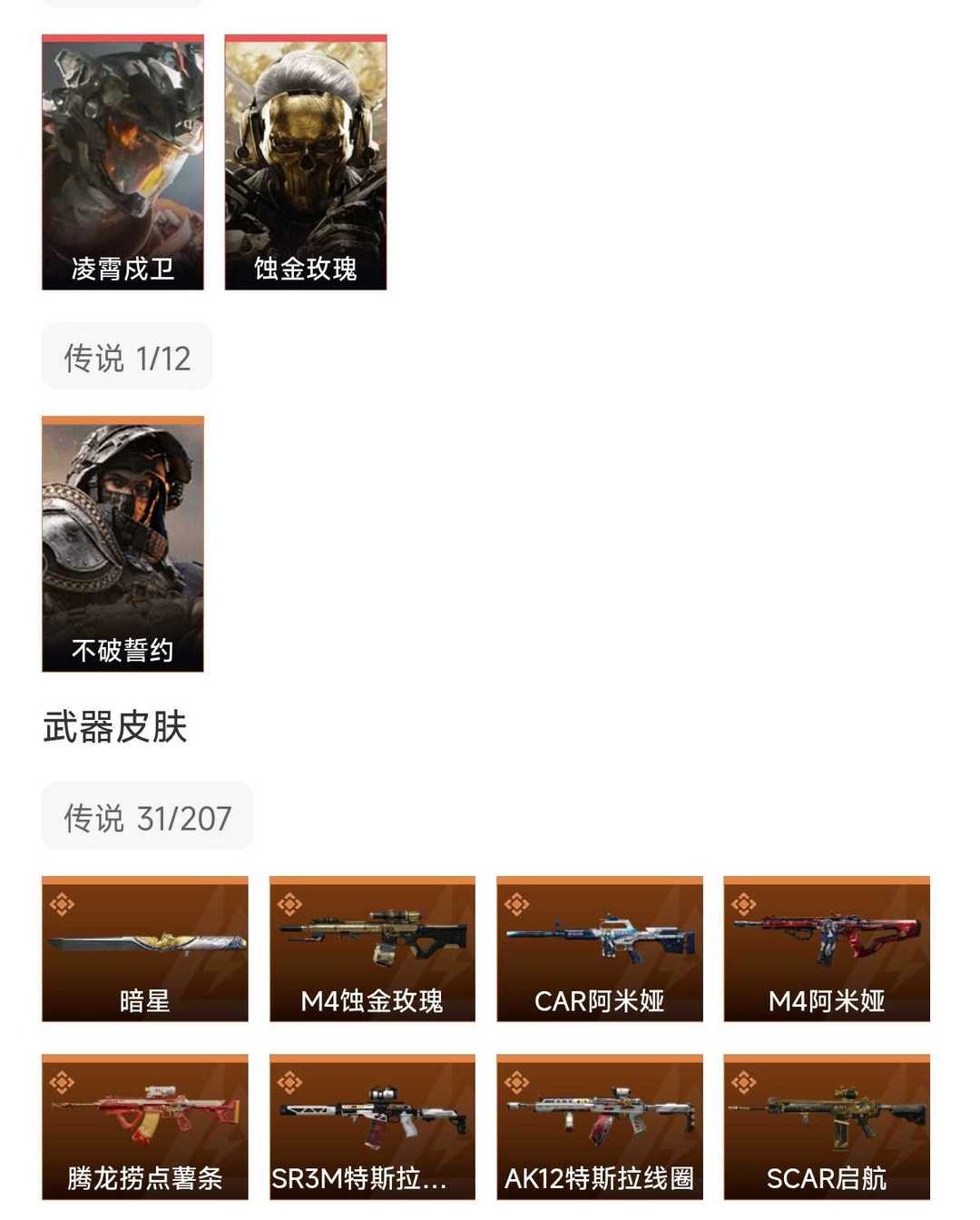Viewport: 980px width, 1220px height.
Task: Open the 暗星 weapon skin tile
Action: (x=145, y=949)
